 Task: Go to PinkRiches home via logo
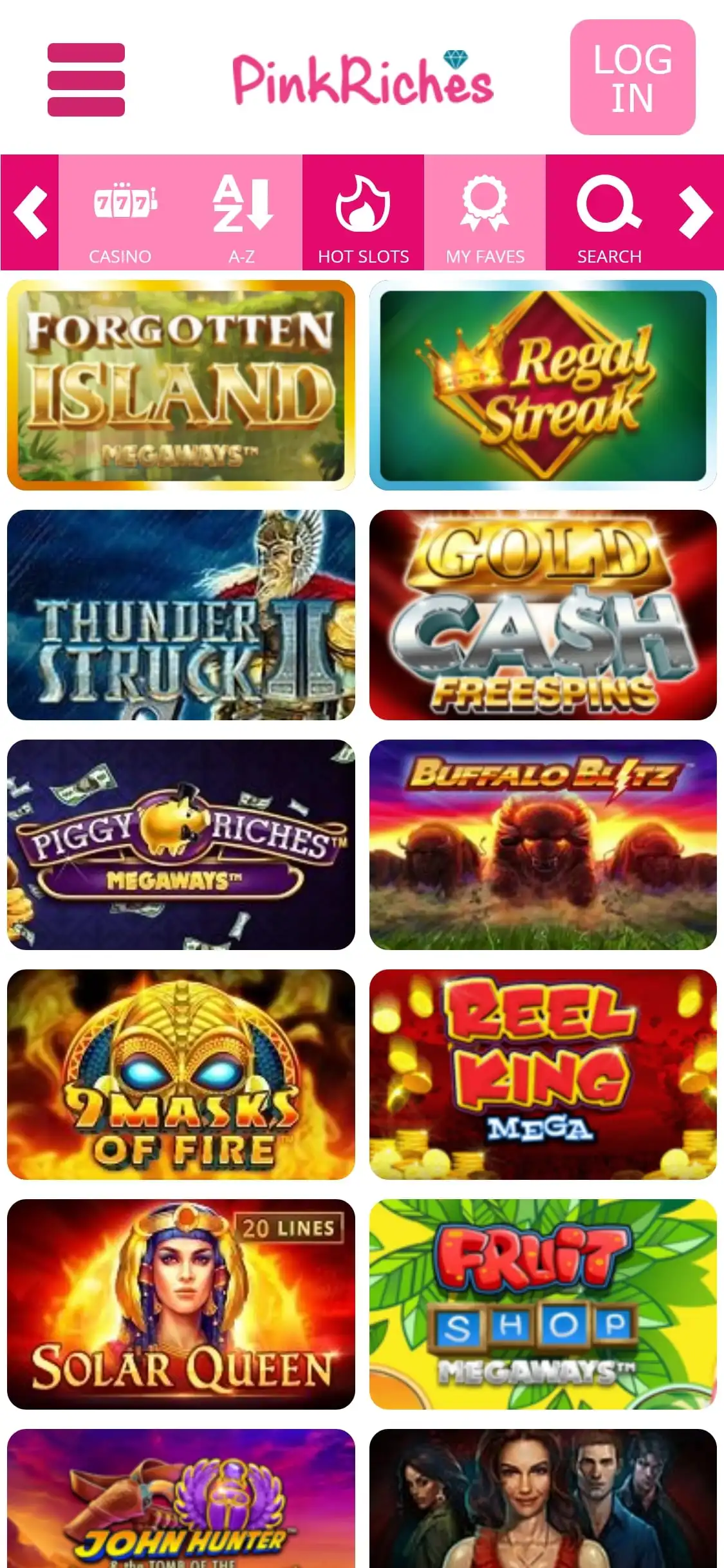362,79
